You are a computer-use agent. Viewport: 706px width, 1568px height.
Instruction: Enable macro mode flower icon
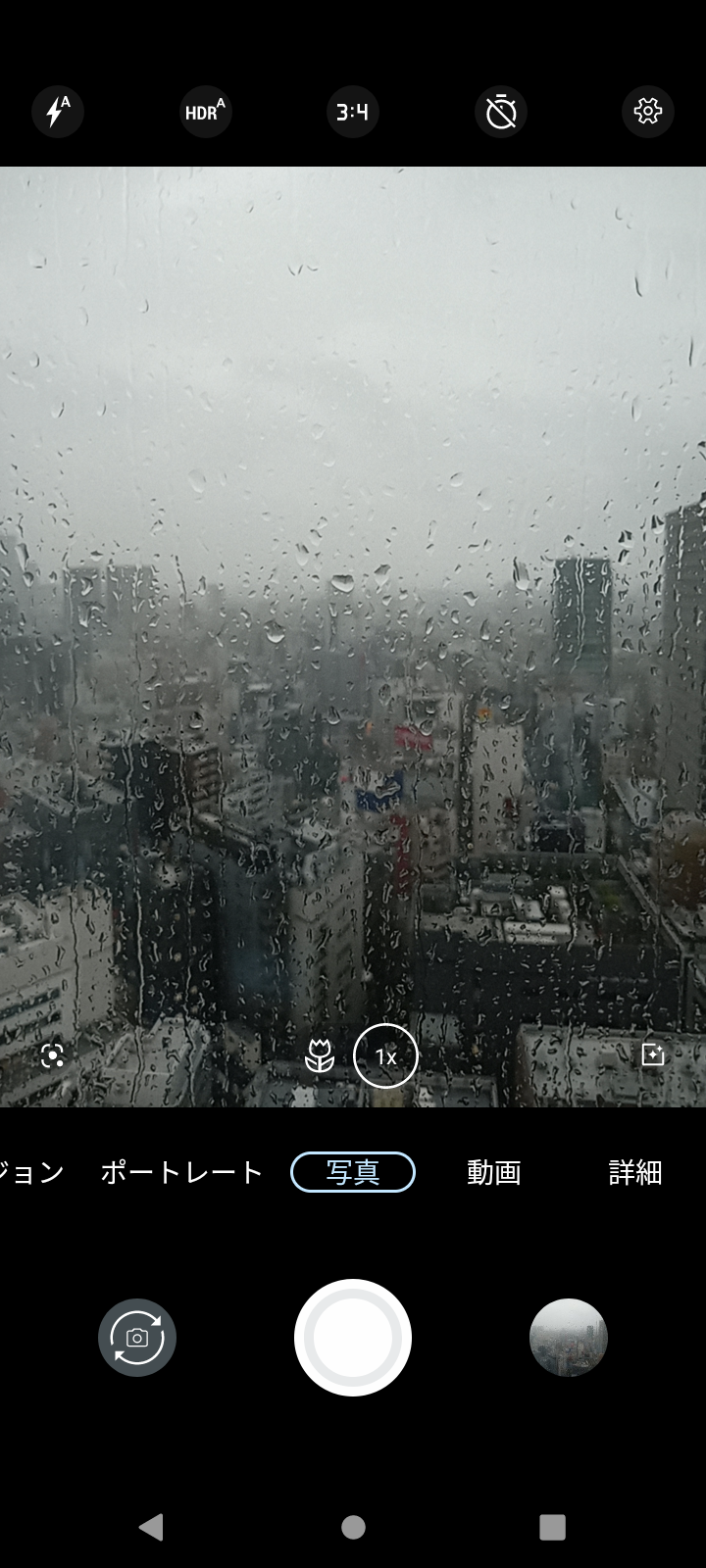(x=319, y=1055)
